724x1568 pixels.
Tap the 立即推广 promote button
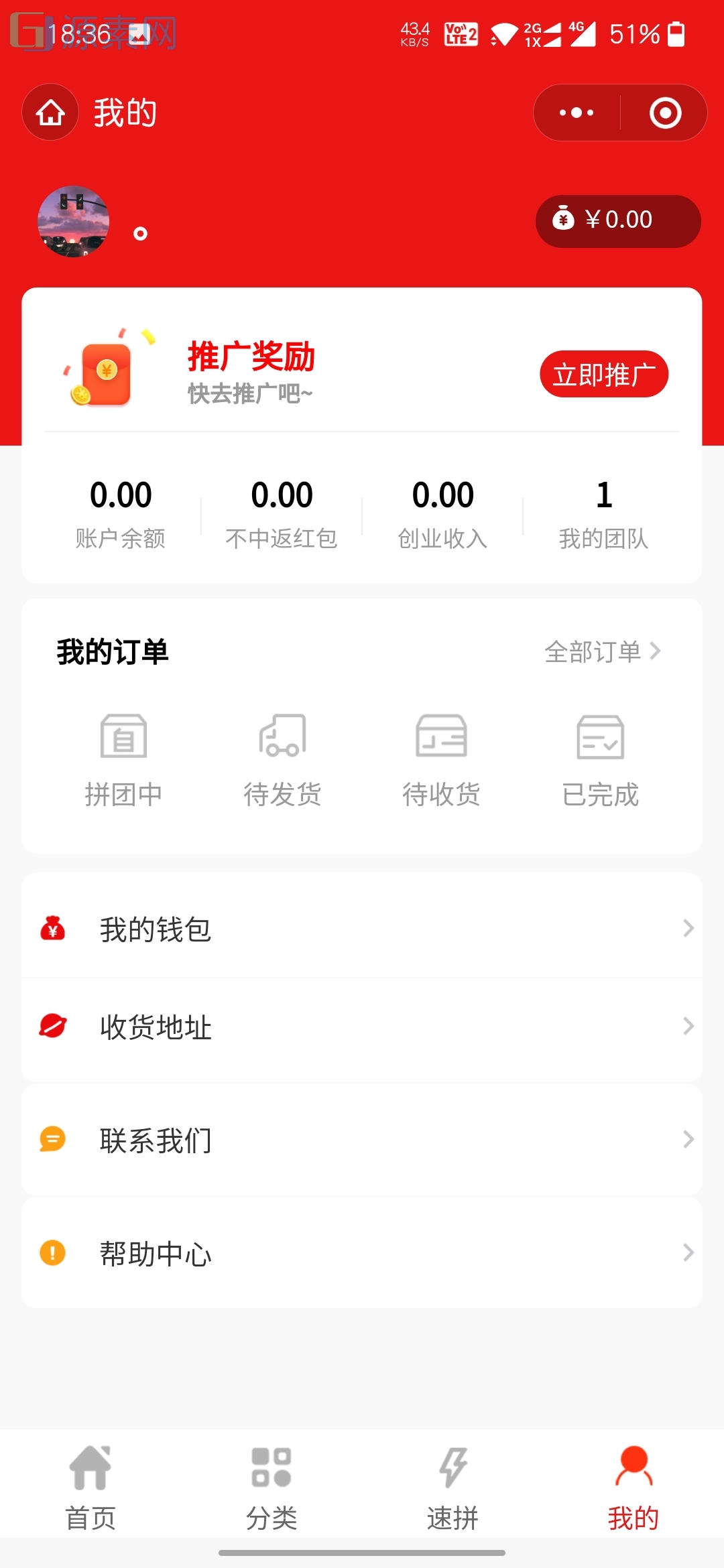(x=603, y=374)
